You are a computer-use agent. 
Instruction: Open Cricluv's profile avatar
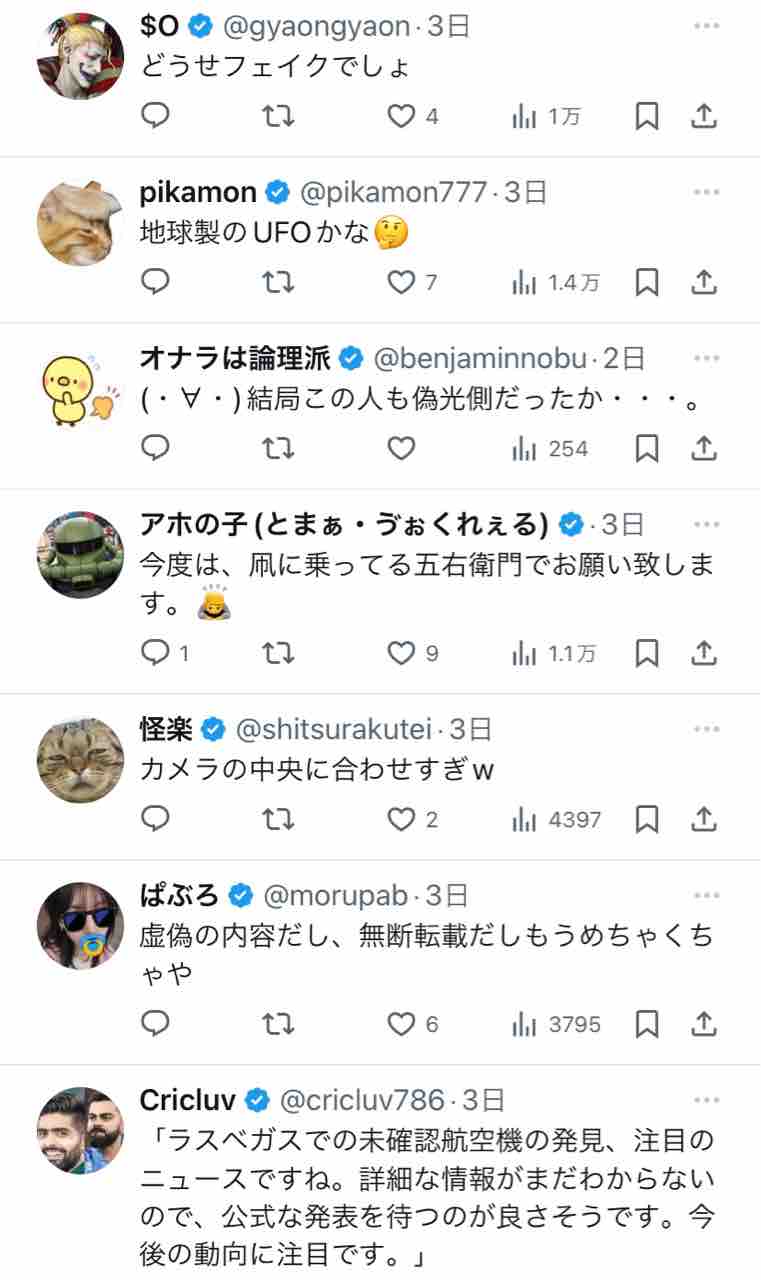(80, 1130)
